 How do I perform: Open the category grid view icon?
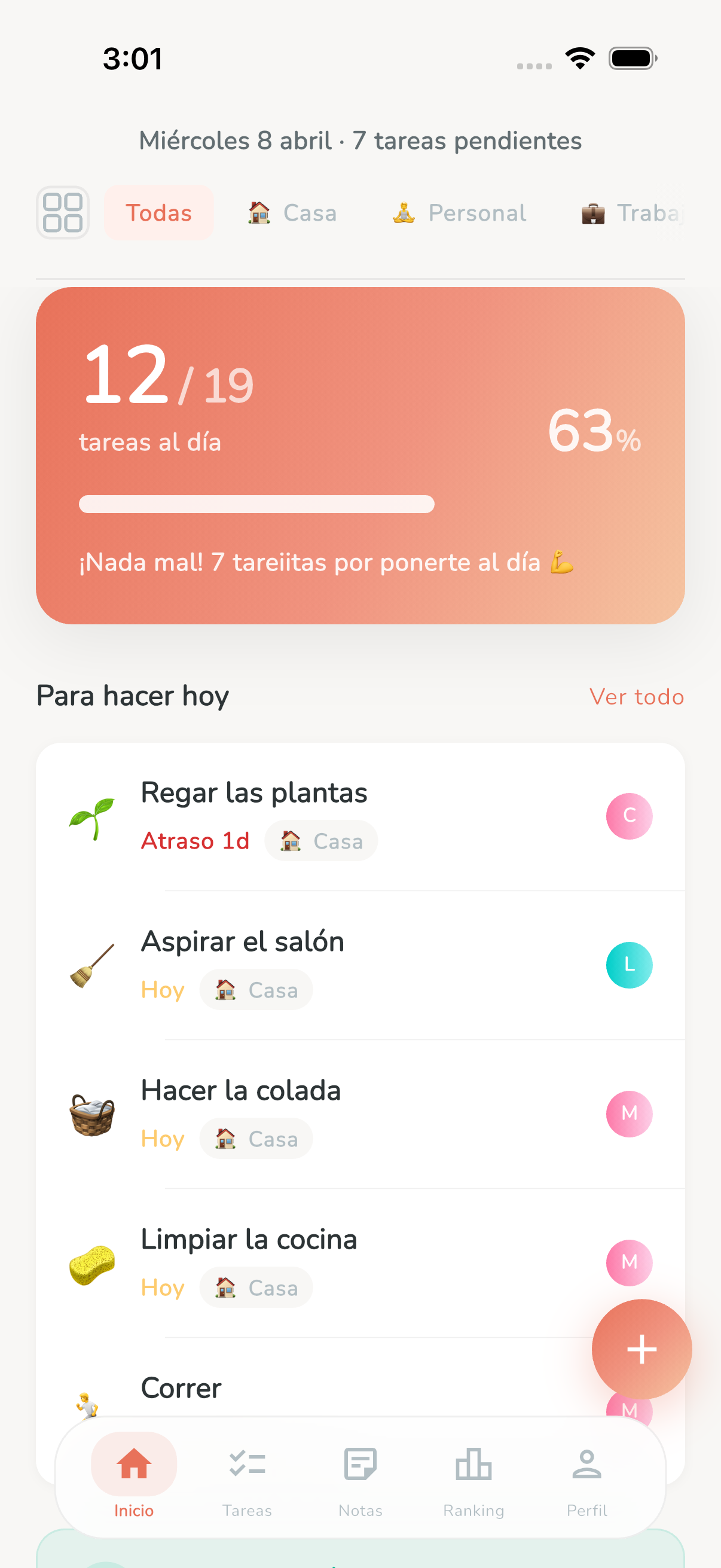pyautogui.click(x=63, y=212)
